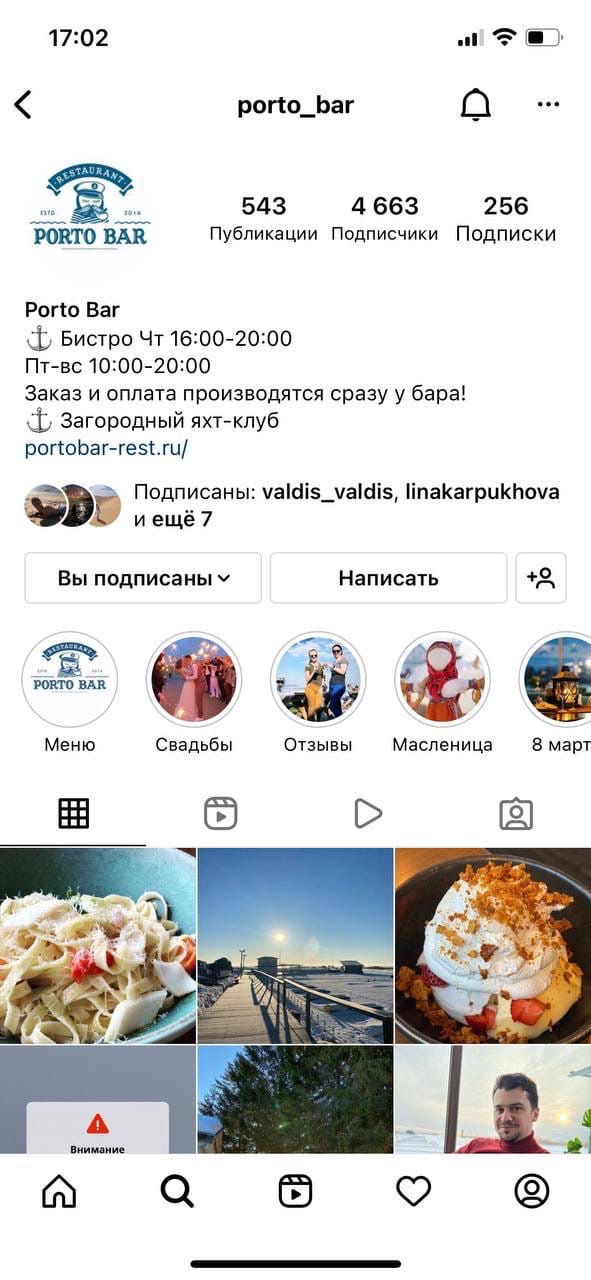Open the three-dot overflow menu
The height and width of the screenshot is (1280, 591).
tap(548, 104)
